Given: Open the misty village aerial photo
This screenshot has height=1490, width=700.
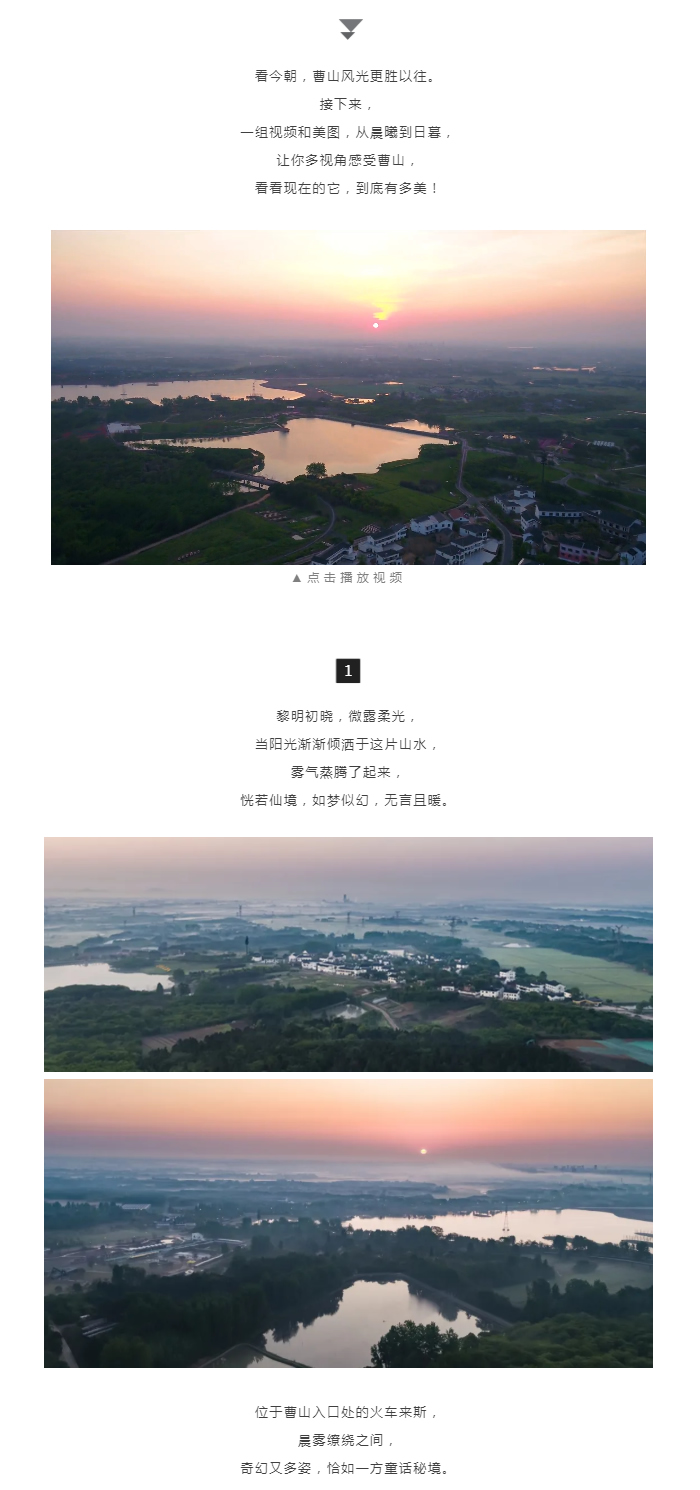Looking at the screenshot, I should click(x=348, y=954).
